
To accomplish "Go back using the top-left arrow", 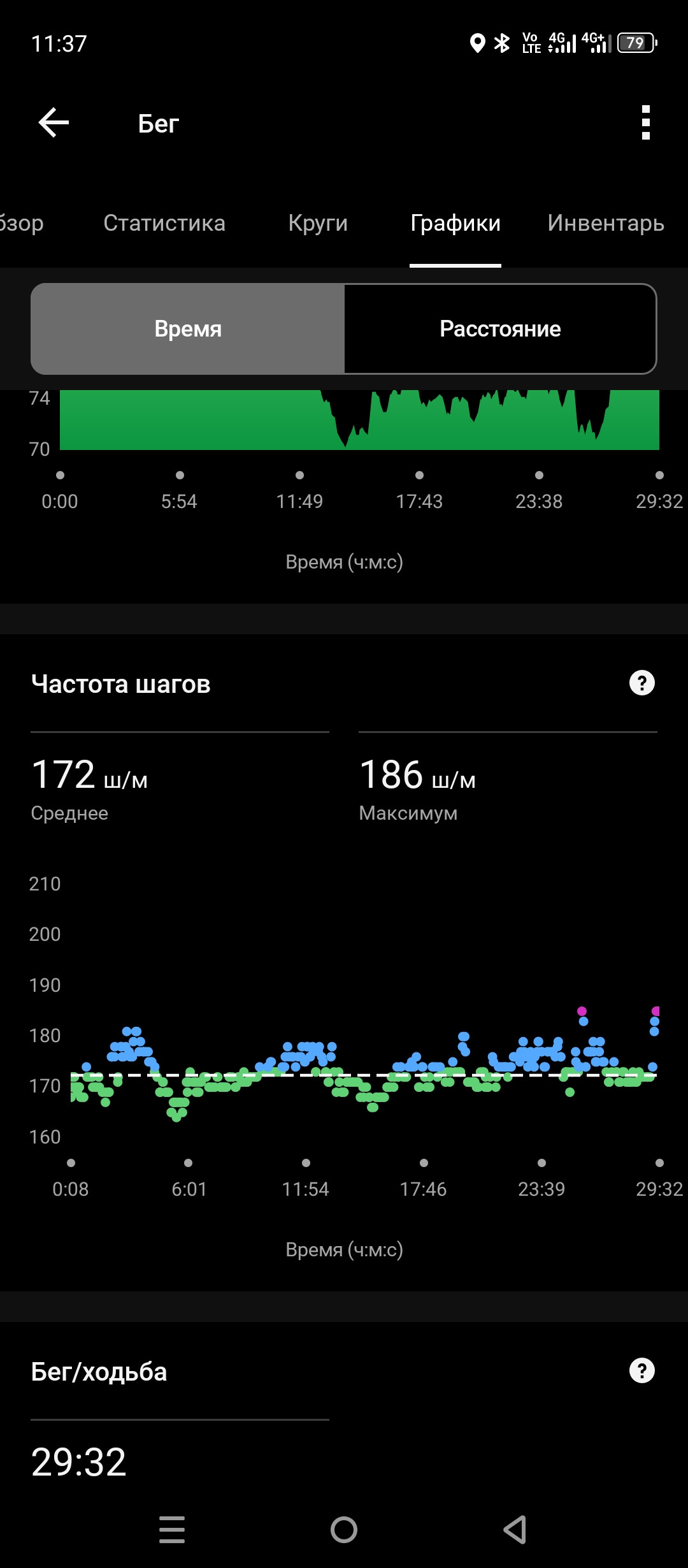I will [x=54, y=122].
